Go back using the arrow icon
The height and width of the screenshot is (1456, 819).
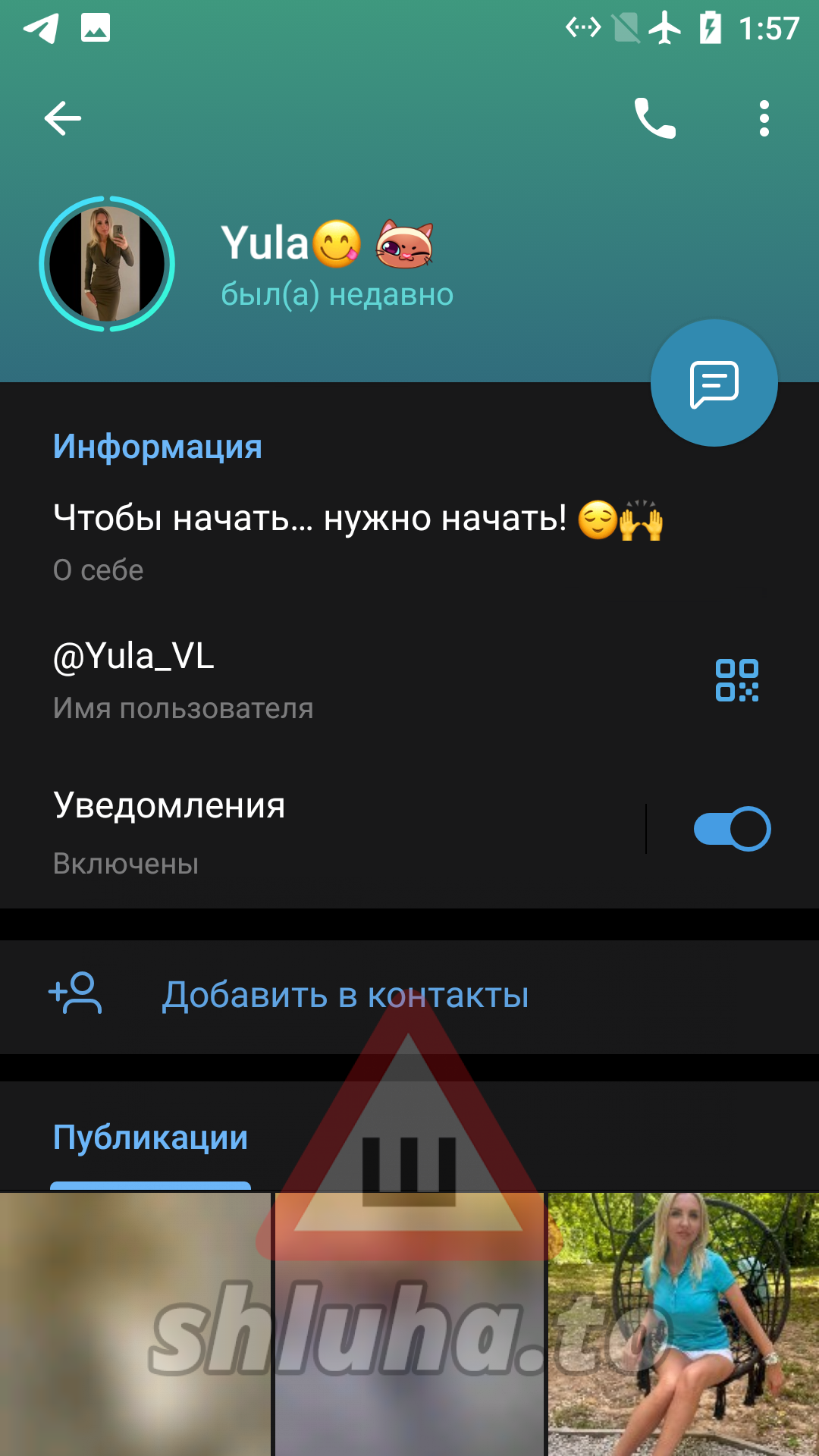coord(63,118)
